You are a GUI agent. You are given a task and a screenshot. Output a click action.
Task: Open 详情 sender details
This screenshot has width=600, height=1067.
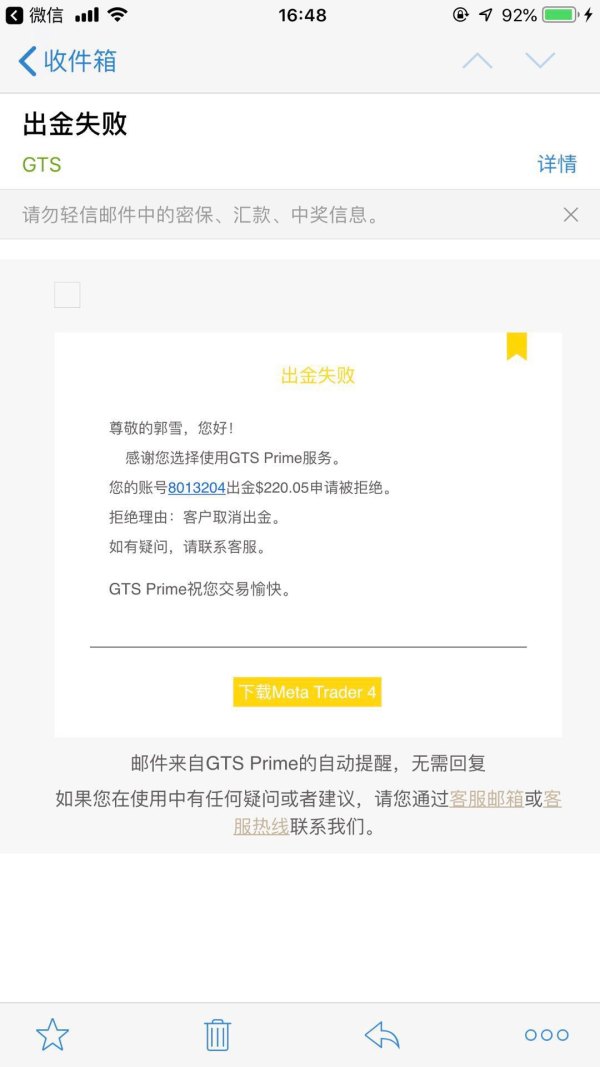point(557,164)
